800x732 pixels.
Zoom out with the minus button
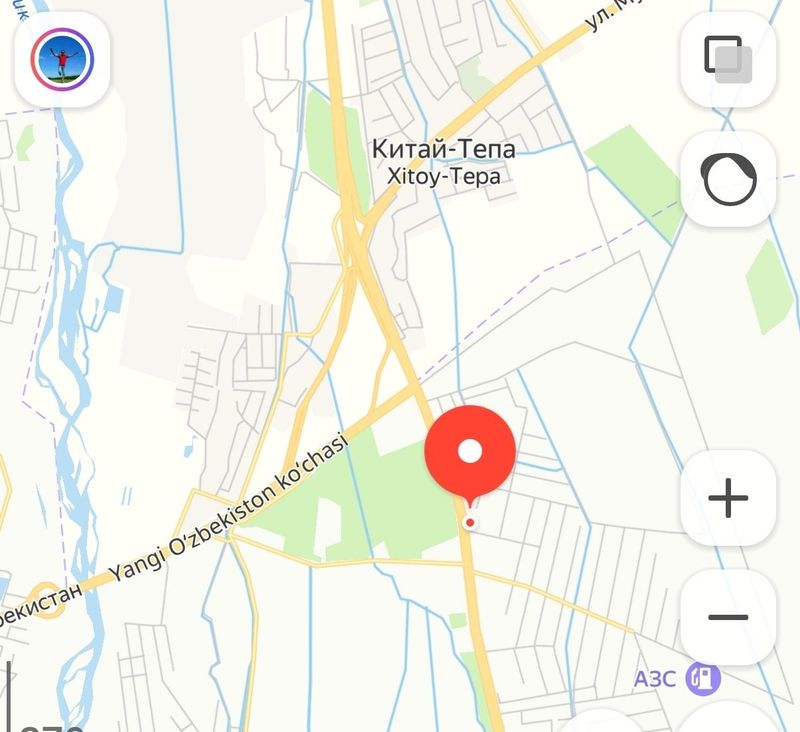tap(727, 617)
